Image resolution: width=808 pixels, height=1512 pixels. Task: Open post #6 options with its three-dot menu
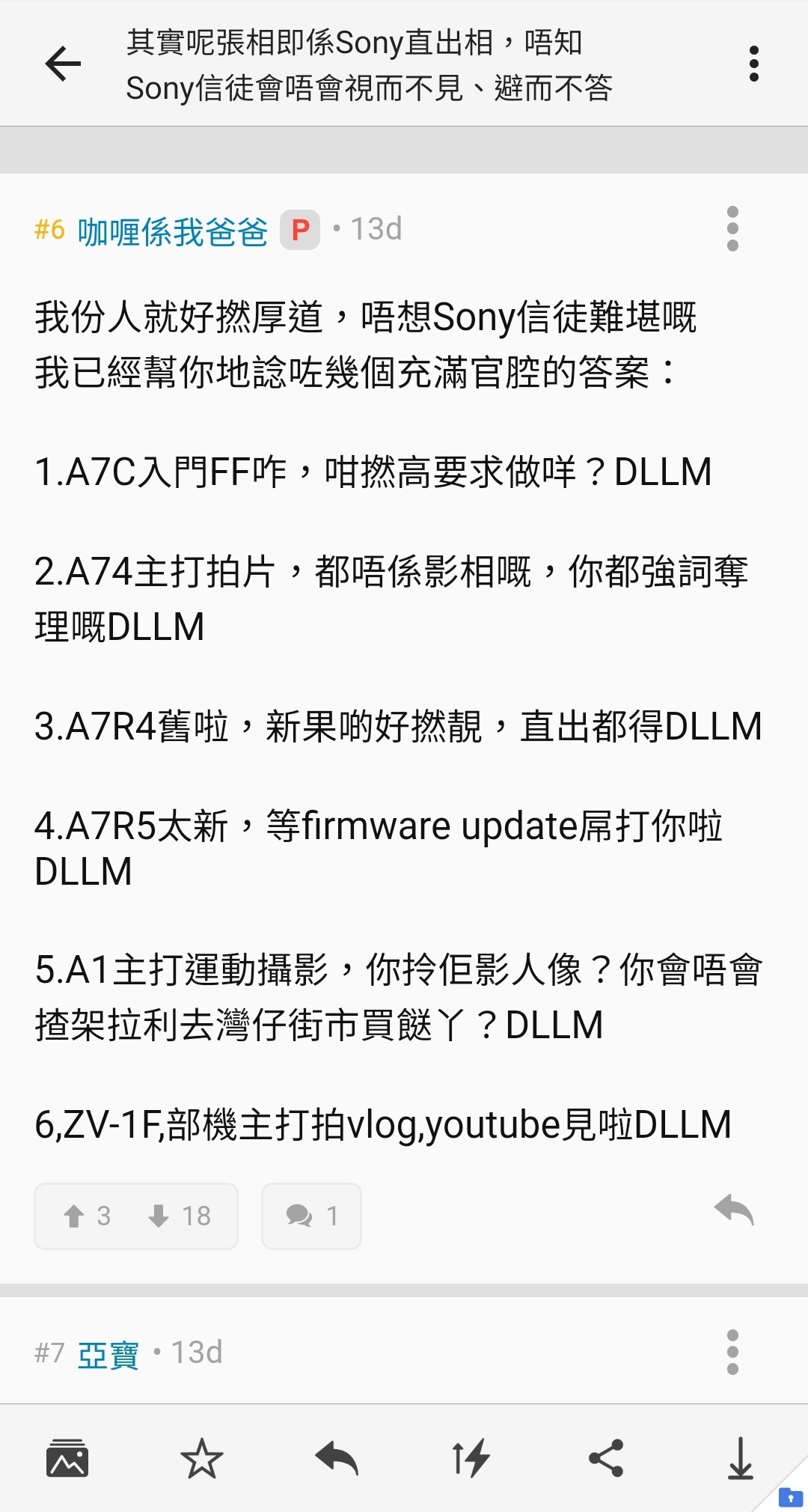pyautogui.click(x=732, y=229)
